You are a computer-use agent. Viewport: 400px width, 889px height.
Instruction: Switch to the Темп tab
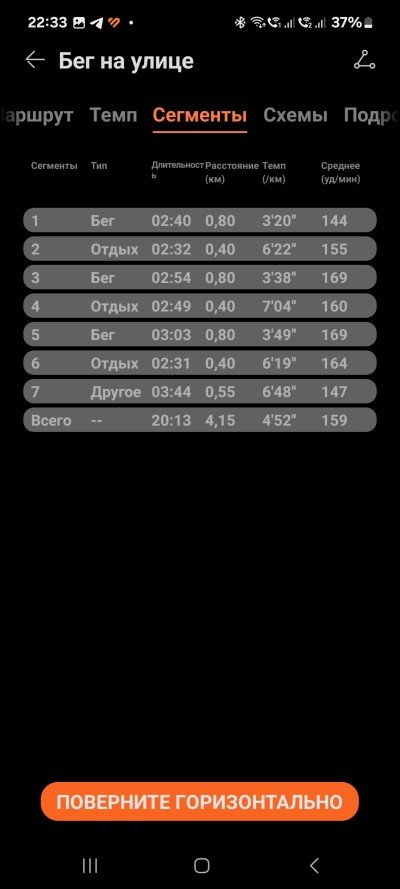113,115
